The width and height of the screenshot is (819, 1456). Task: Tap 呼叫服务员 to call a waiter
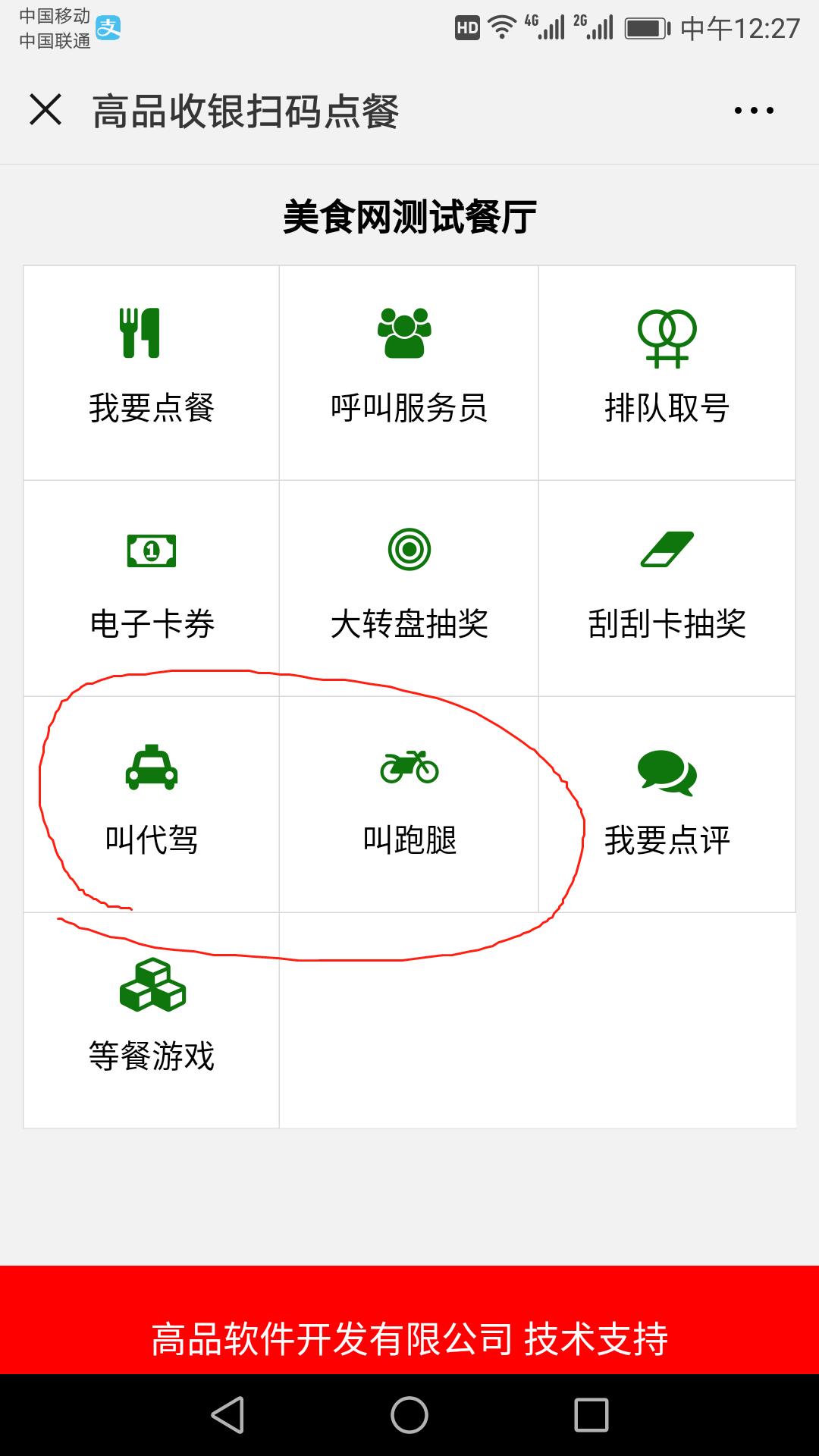409,372
